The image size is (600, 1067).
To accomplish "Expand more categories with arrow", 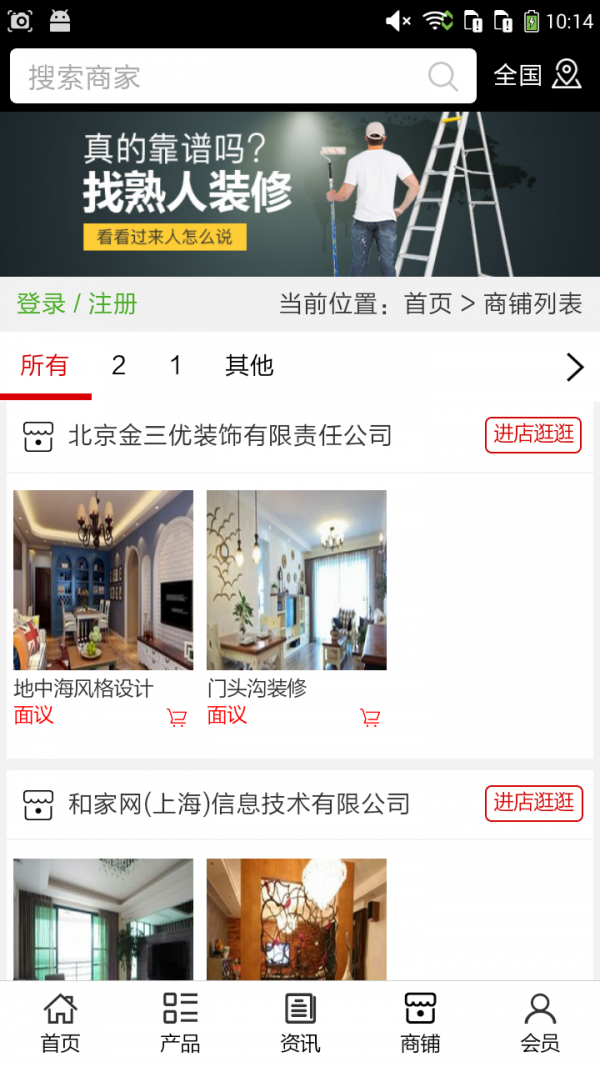I will [x=574, y=367].
